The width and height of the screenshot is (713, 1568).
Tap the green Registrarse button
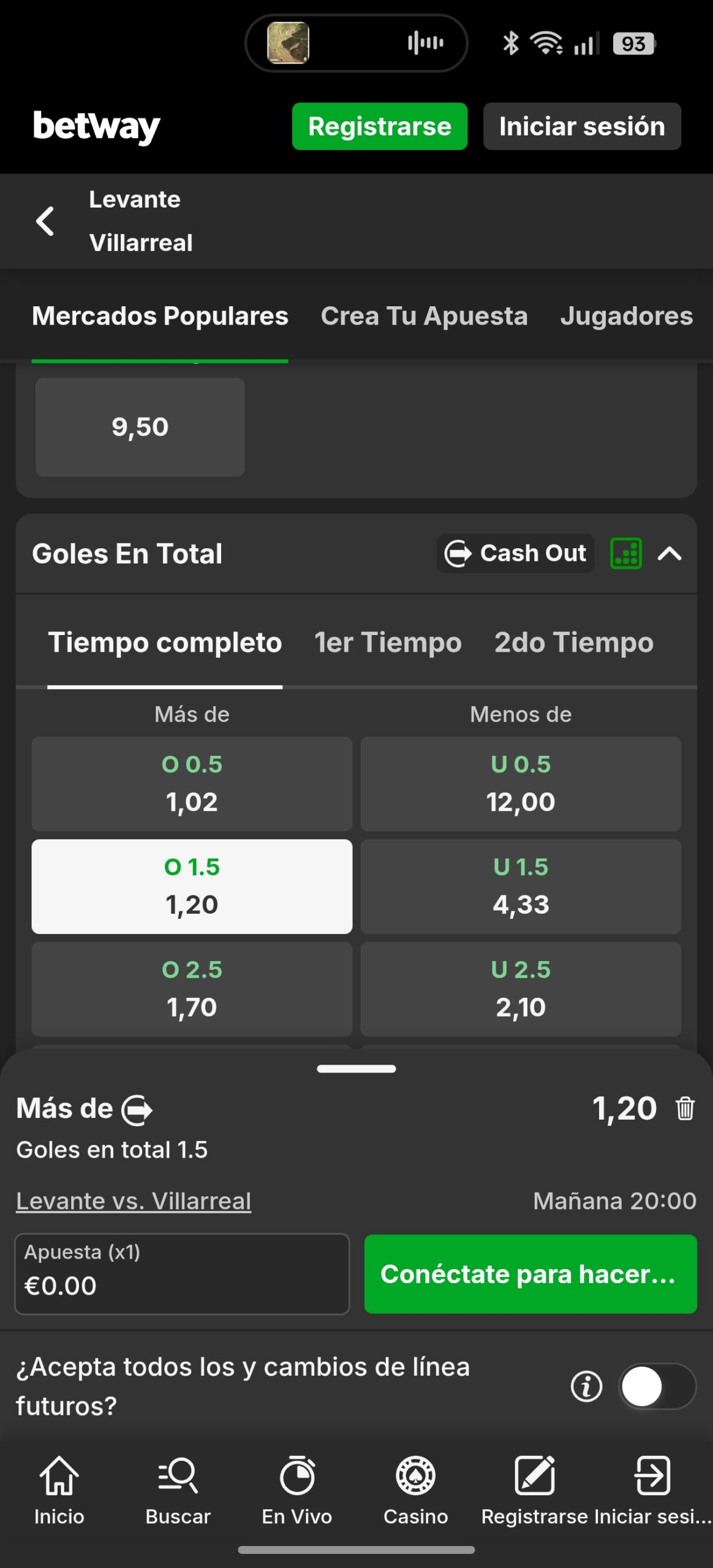coord(379,127)
